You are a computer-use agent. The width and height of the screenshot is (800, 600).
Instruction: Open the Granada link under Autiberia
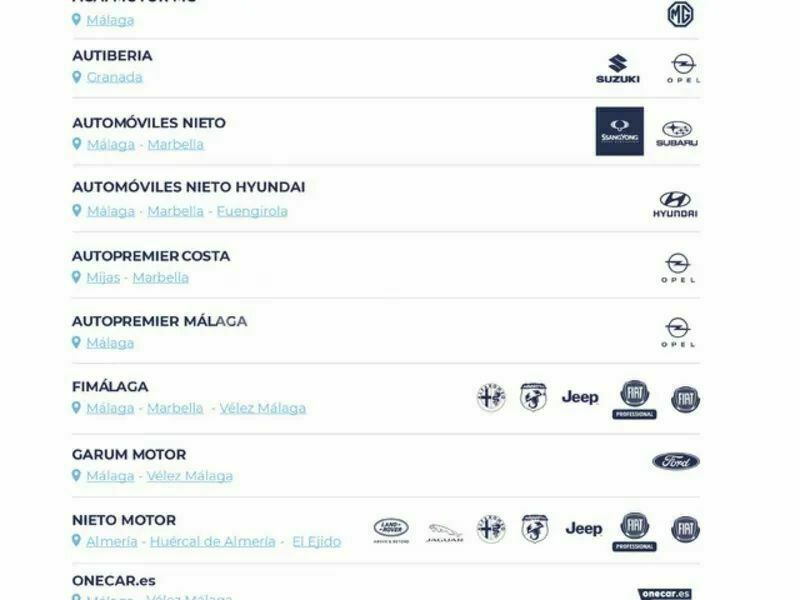click(114, 77)
